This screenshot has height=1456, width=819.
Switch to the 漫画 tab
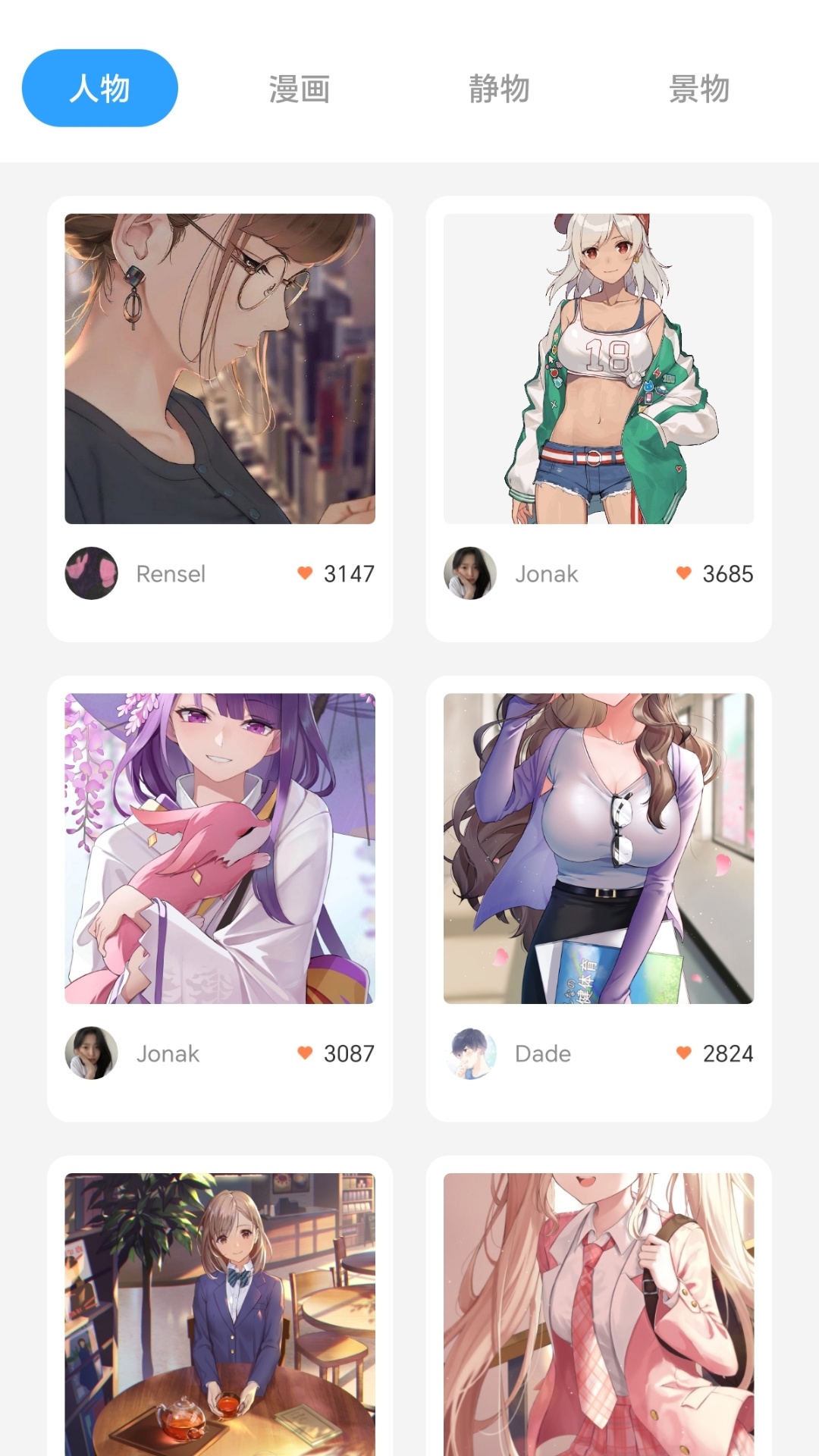coord(299,89)
